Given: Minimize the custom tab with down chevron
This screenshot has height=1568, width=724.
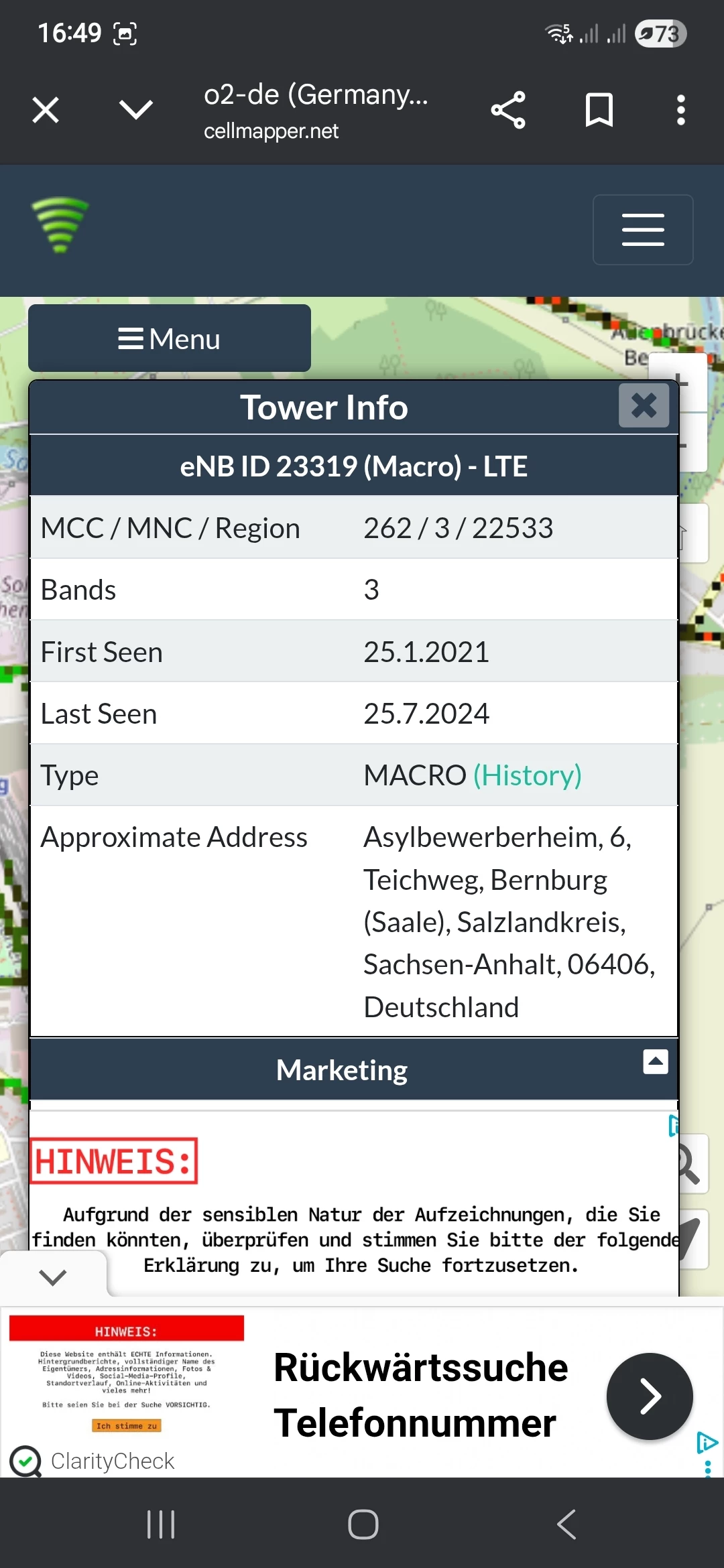Looking at the screenshot, I should 136,110.
